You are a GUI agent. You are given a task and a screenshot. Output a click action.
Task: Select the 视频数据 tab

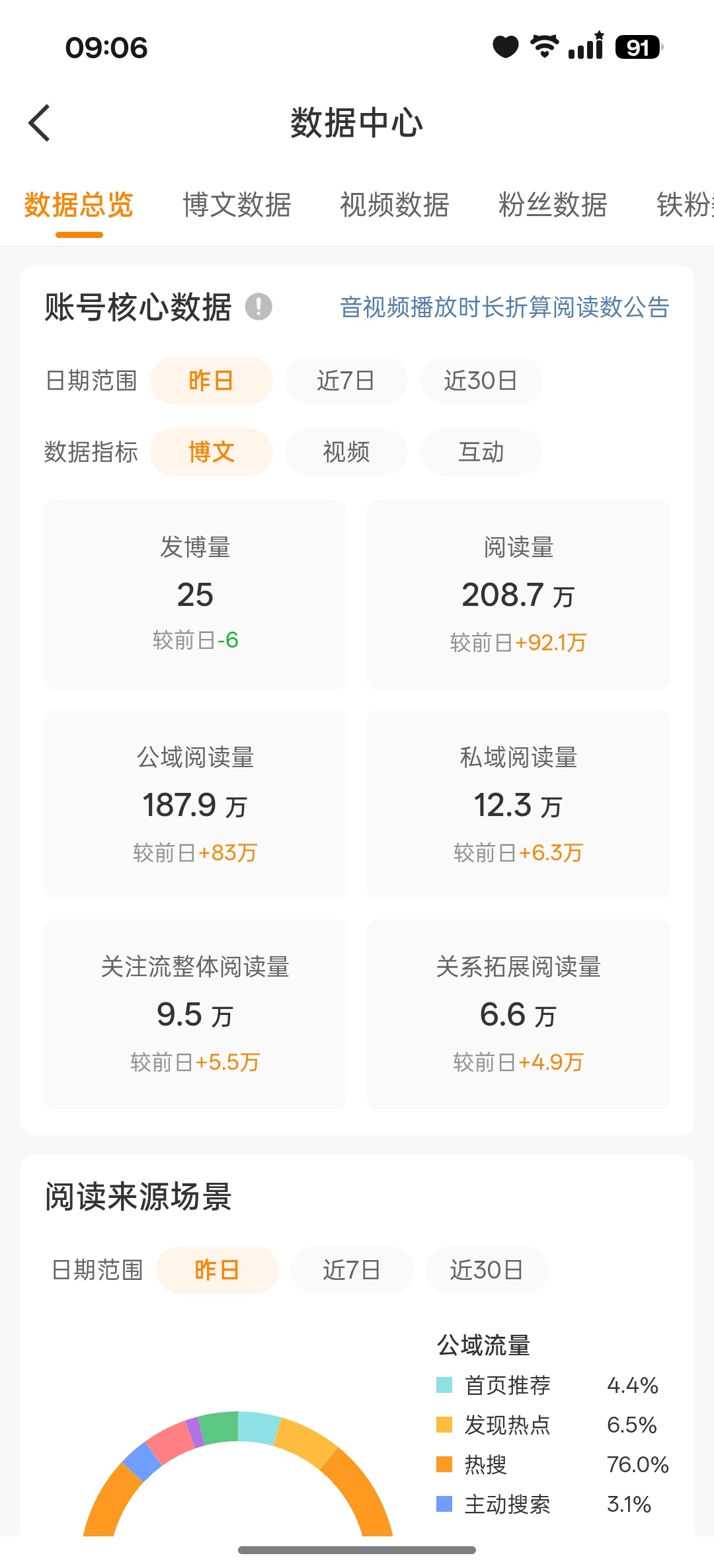[x=395, y=205]
